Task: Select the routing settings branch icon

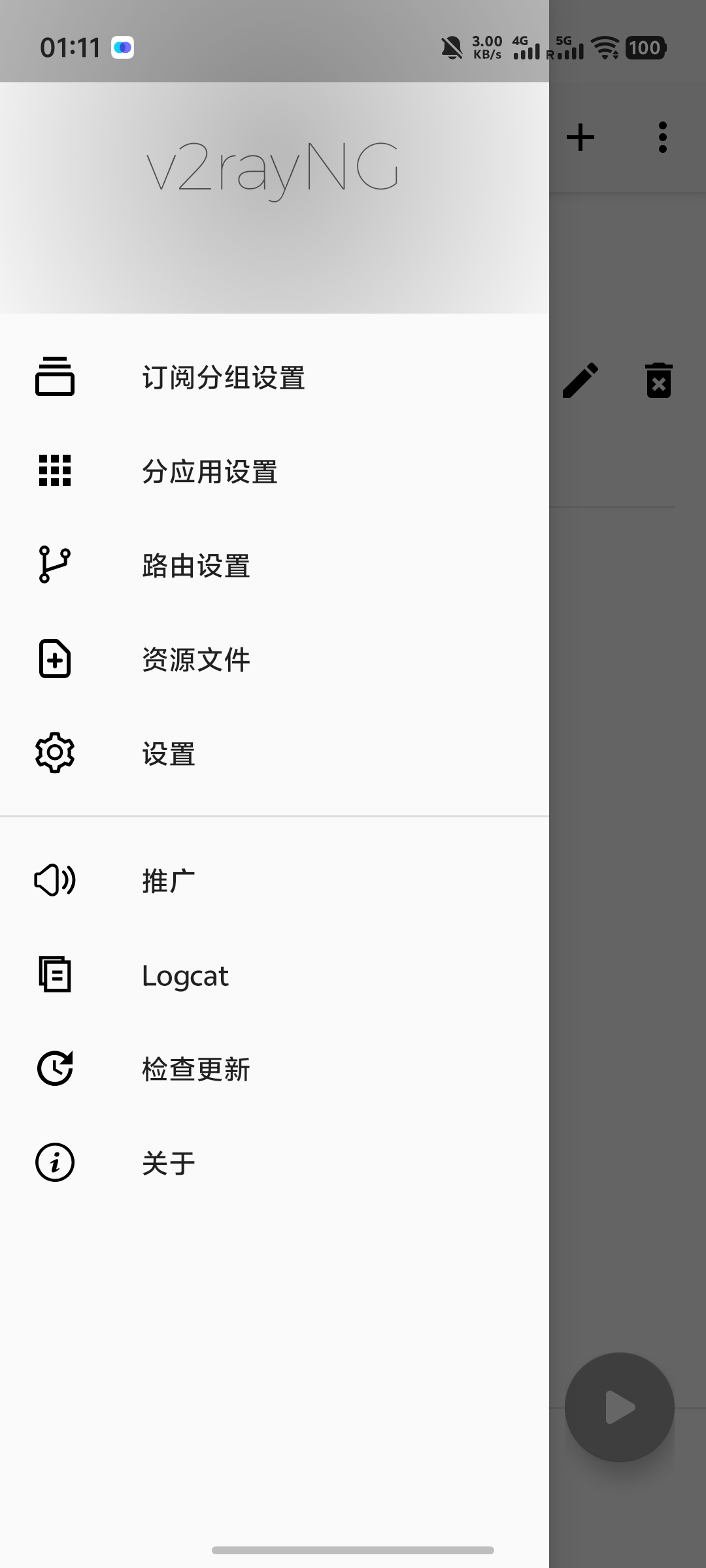Action: click(55, 566)
